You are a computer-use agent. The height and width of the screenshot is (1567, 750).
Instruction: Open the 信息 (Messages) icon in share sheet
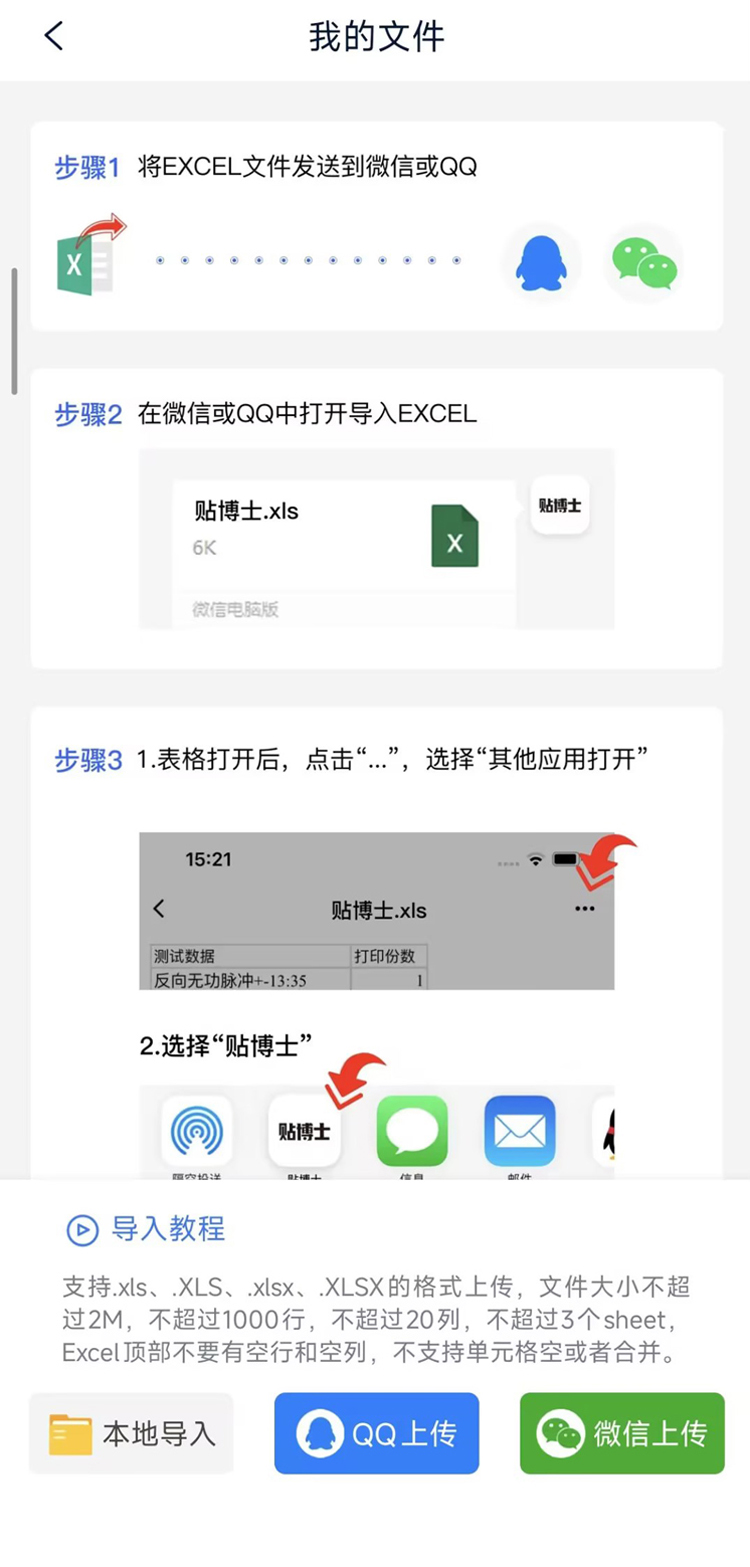tap(411, 1127)
